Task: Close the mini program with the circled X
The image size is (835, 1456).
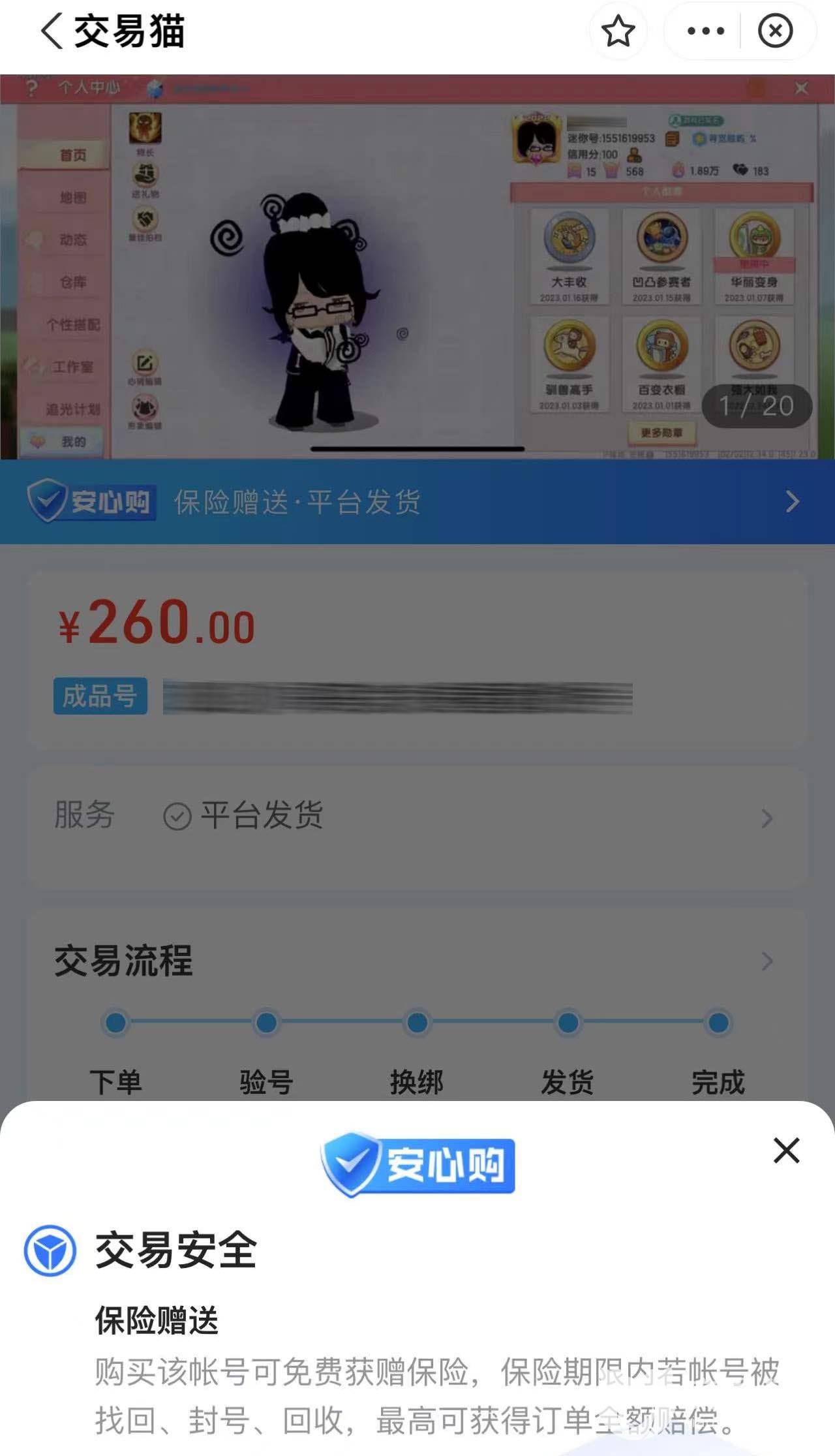Action: pyautogui.click(x=775, y=31)
